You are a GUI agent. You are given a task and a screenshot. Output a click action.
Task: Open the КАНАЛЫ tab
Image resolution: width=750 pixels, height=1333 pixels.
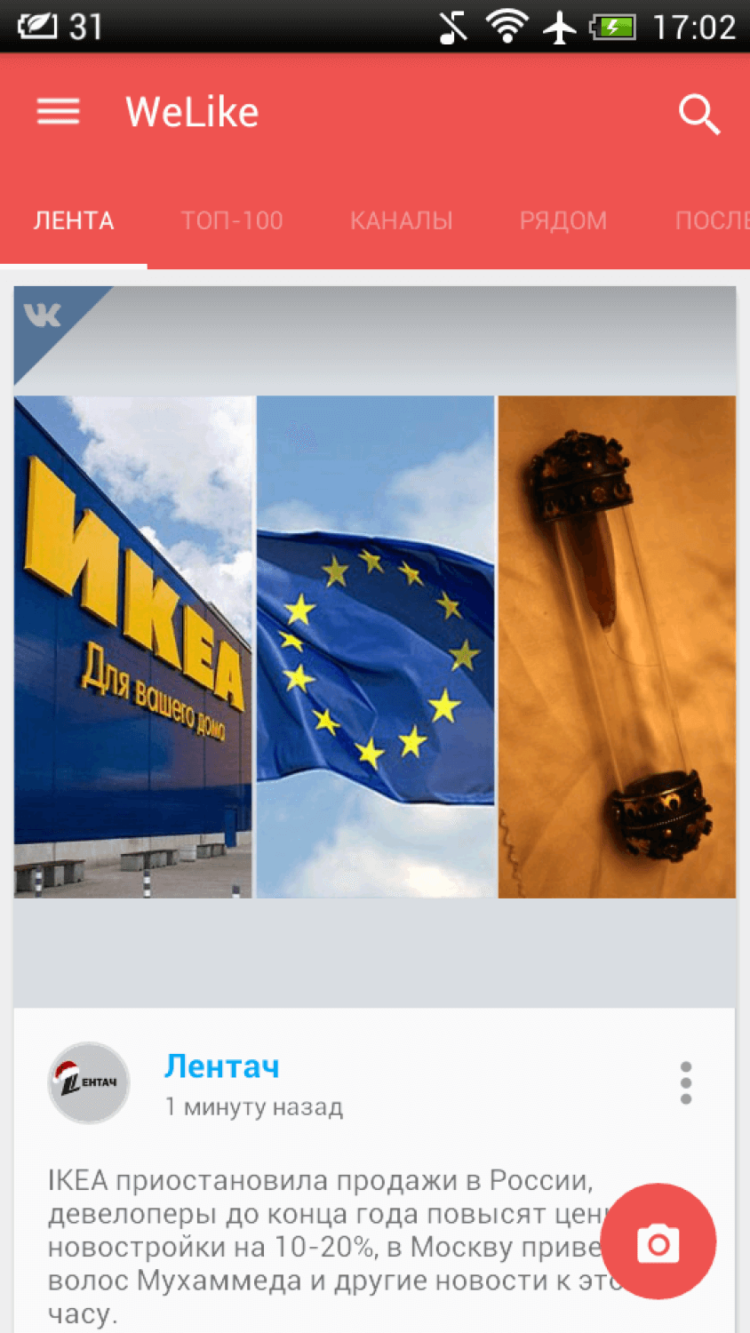point(401,221)
